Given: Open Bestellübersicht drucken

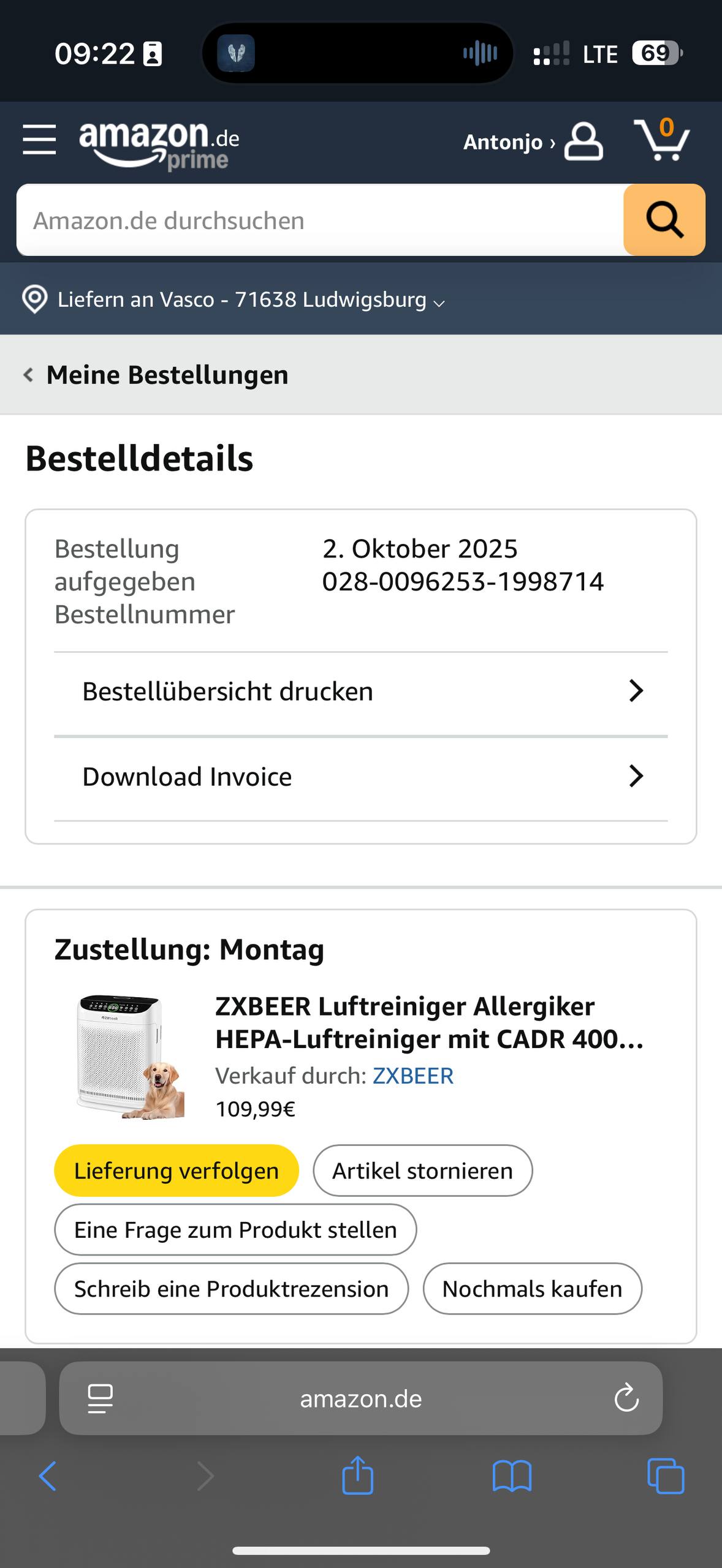Looking at the screenshot, I should tap(361, 692).
